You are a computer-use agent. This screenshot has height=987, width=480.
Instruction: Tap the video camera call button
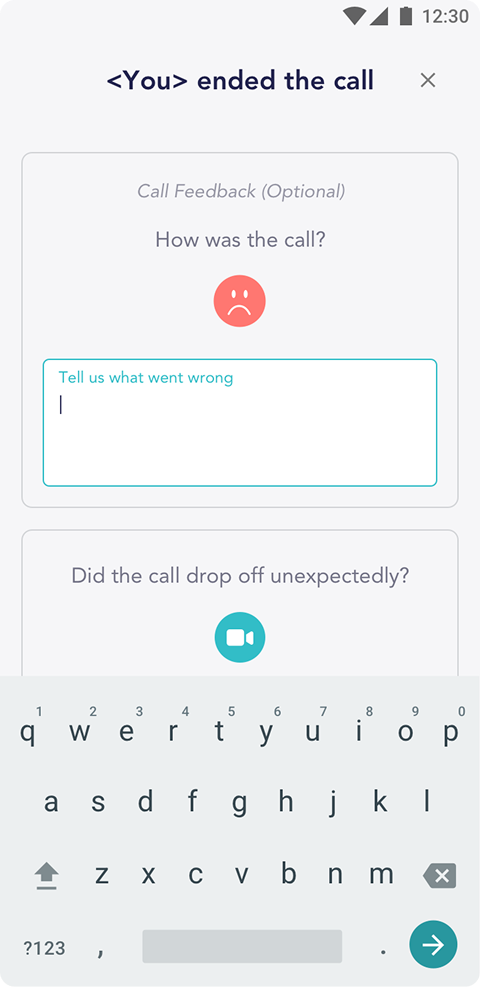tap(240, 637)
